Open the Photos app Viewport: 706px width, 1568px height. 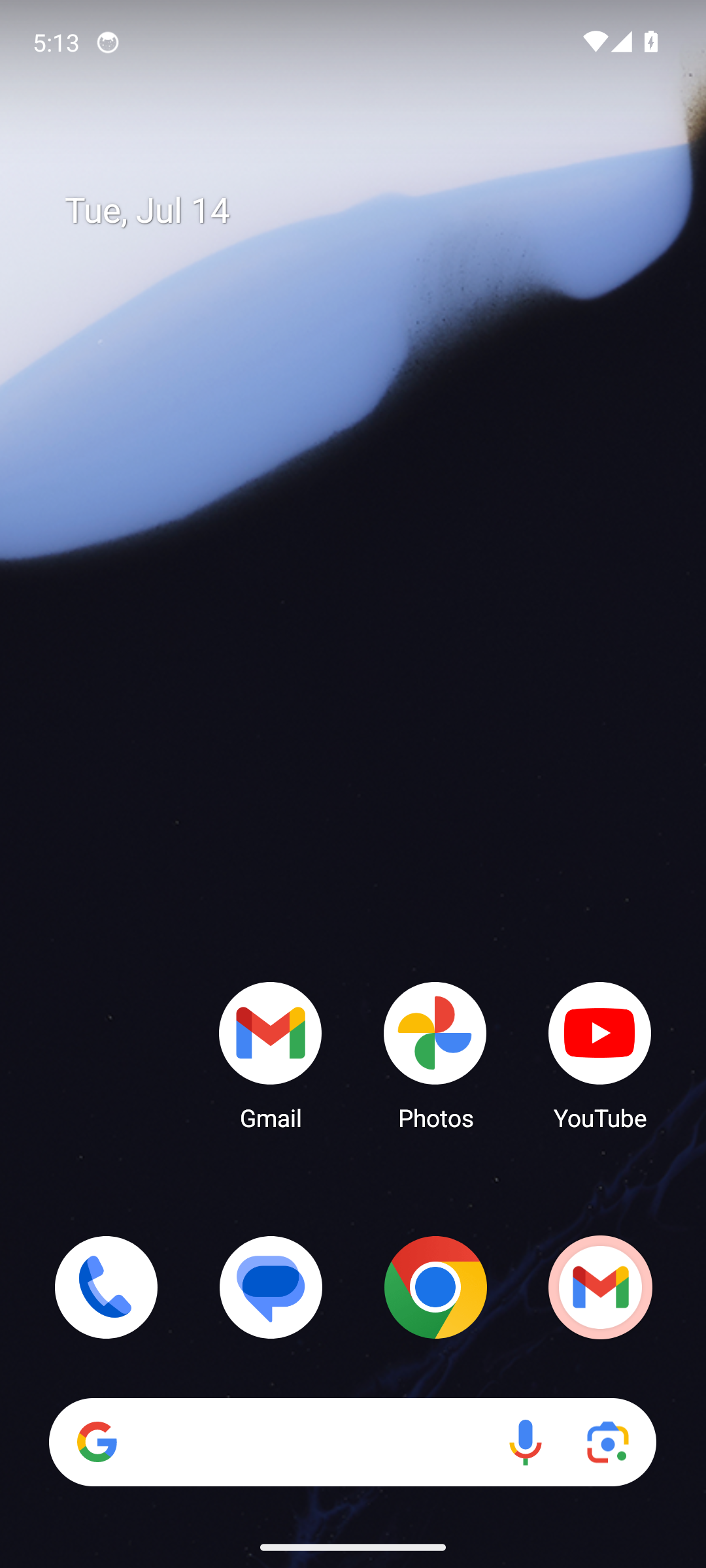pyautogui.click(x=435, y=1055)
